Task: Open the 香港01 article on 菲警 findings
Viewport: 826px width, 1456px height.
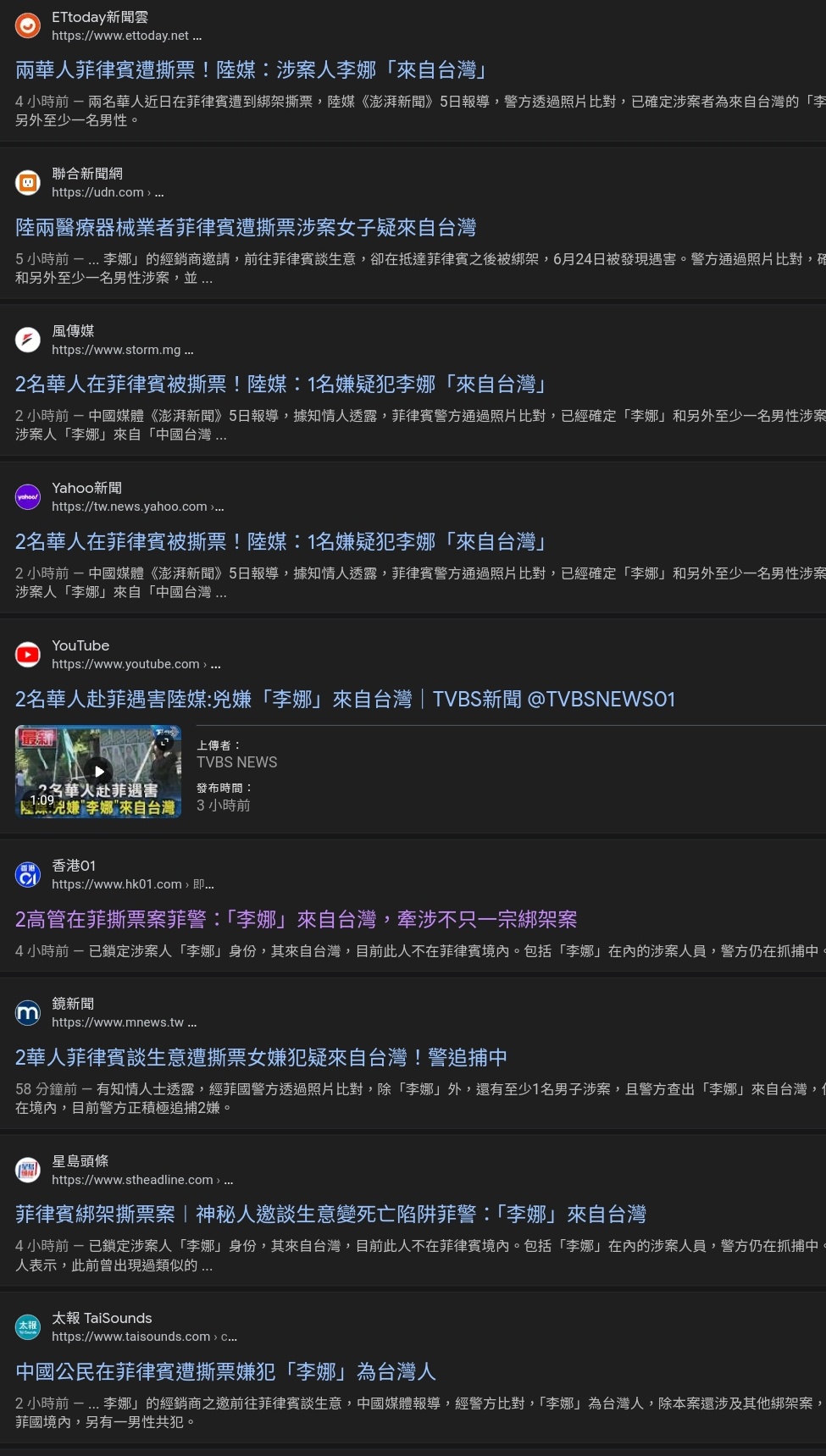Action: coord(296,920)
